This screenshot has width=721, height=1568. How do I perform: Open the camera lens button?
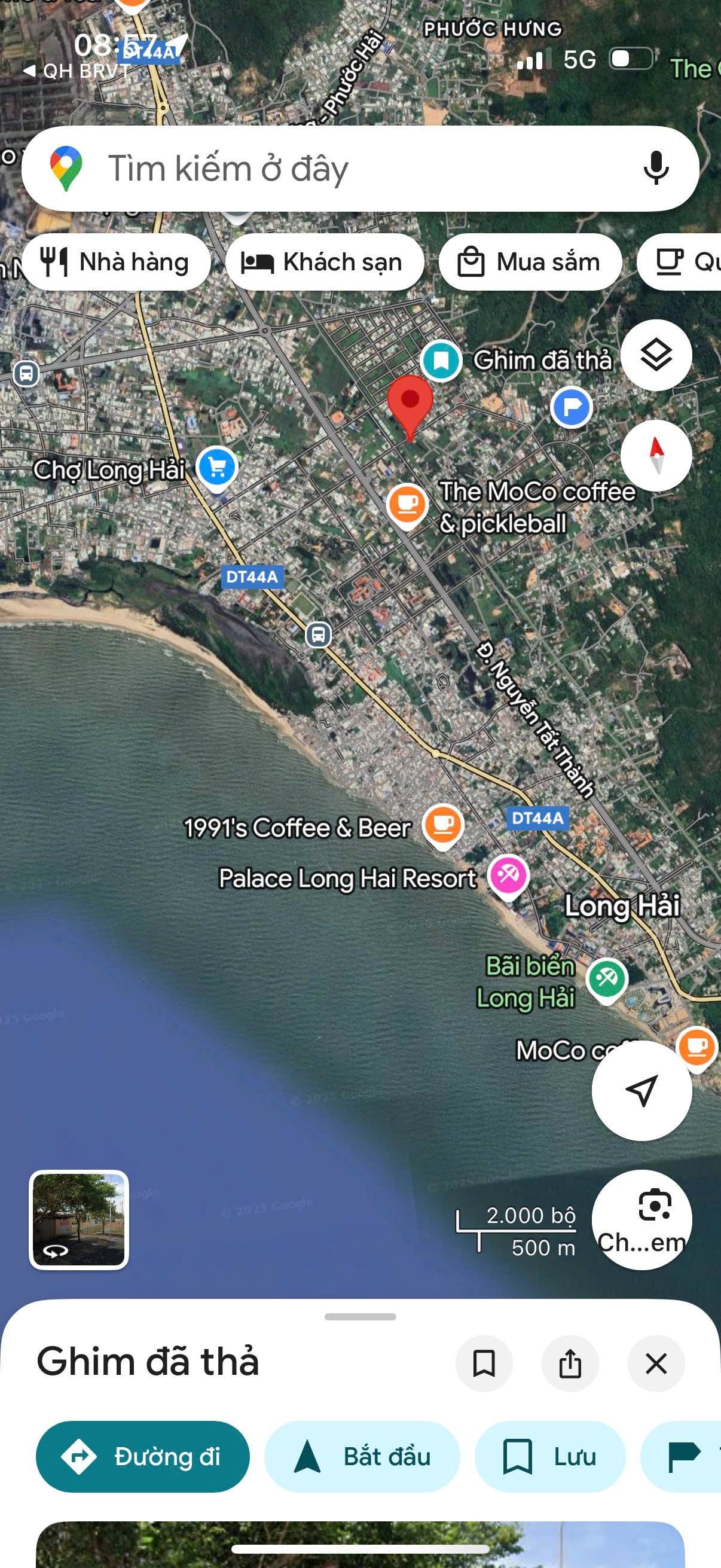coord(642,1220)
